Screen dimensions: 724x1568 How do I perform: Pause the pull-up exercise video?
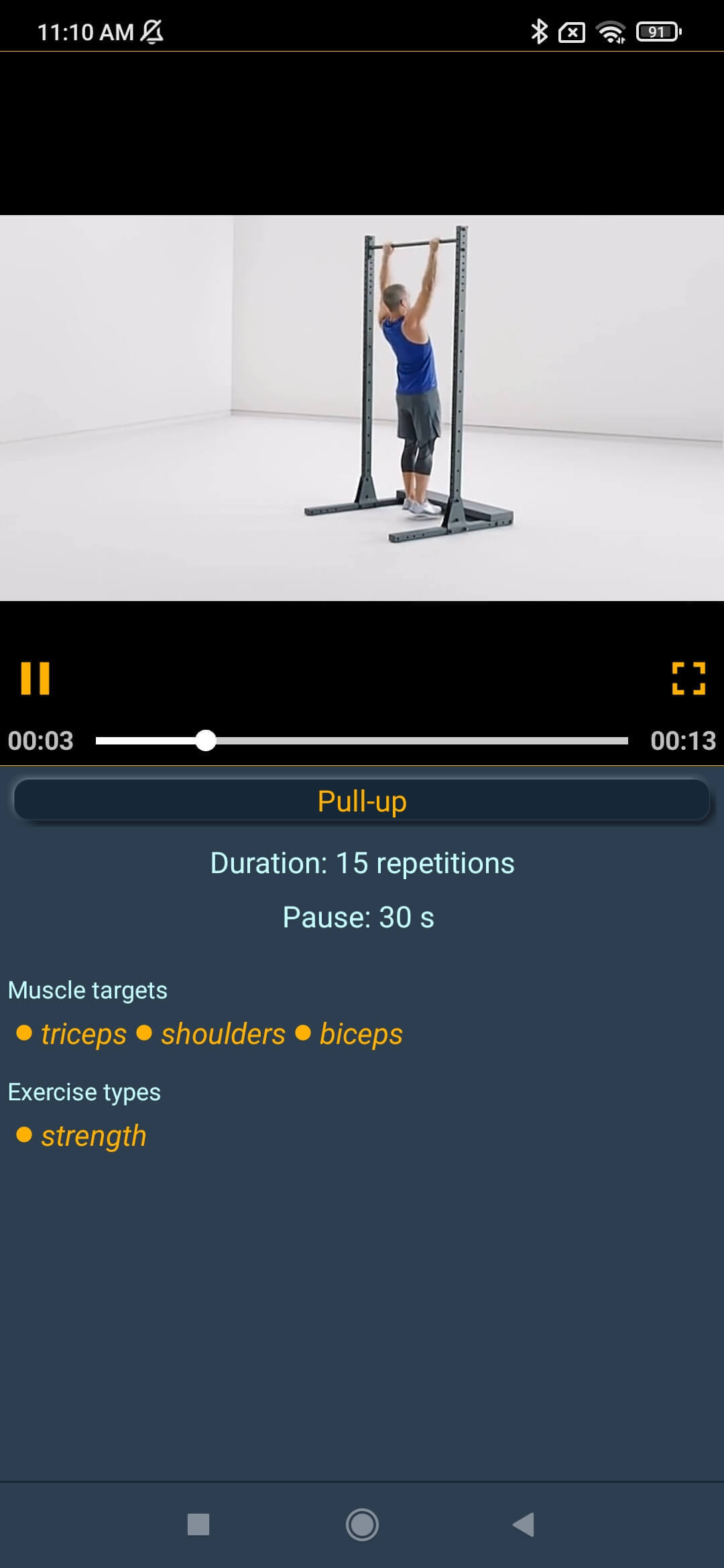[35, 678]
